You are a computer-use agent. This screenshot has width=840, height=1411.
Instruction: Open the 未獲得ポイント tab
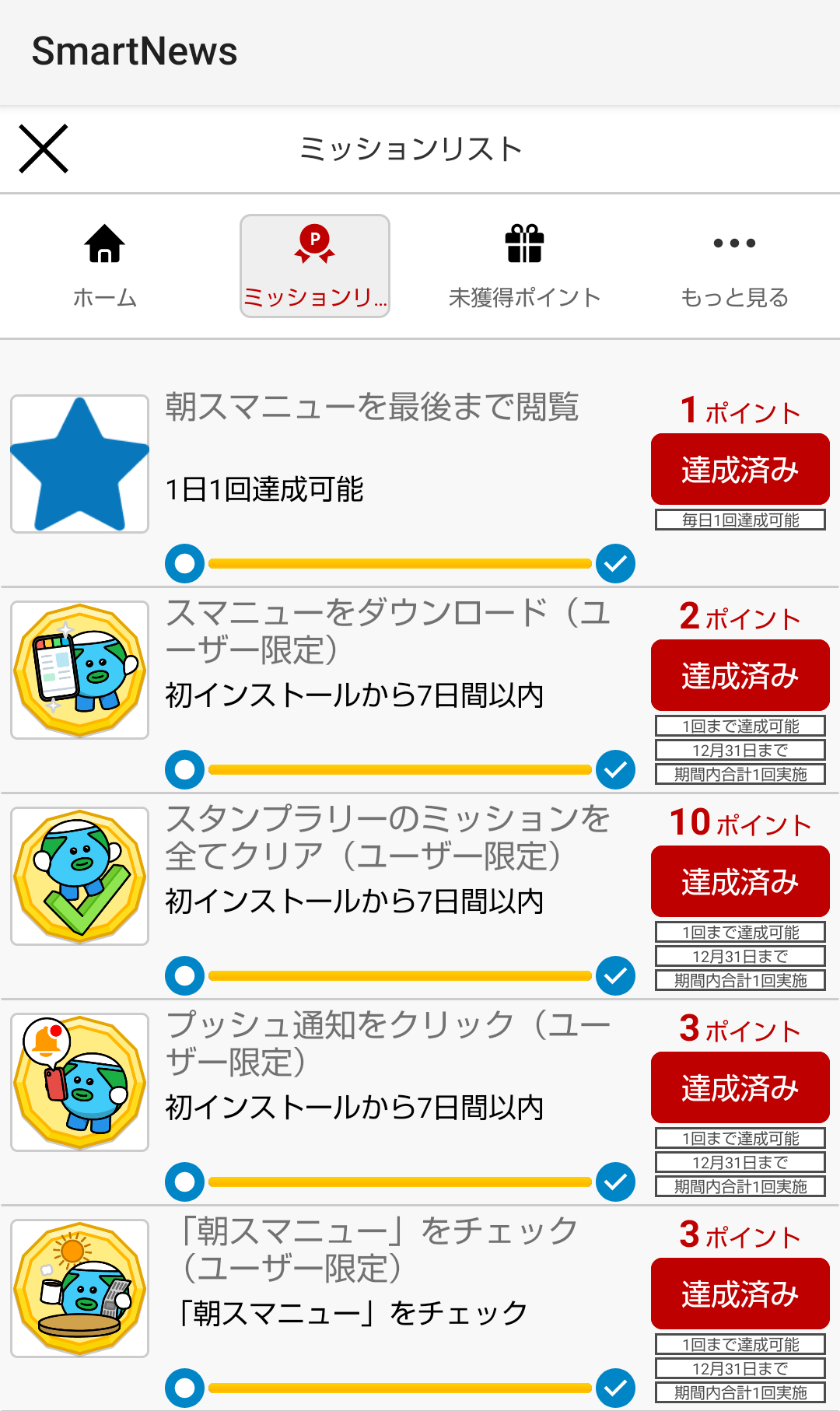pyautogui.click(x=525, y=265)
